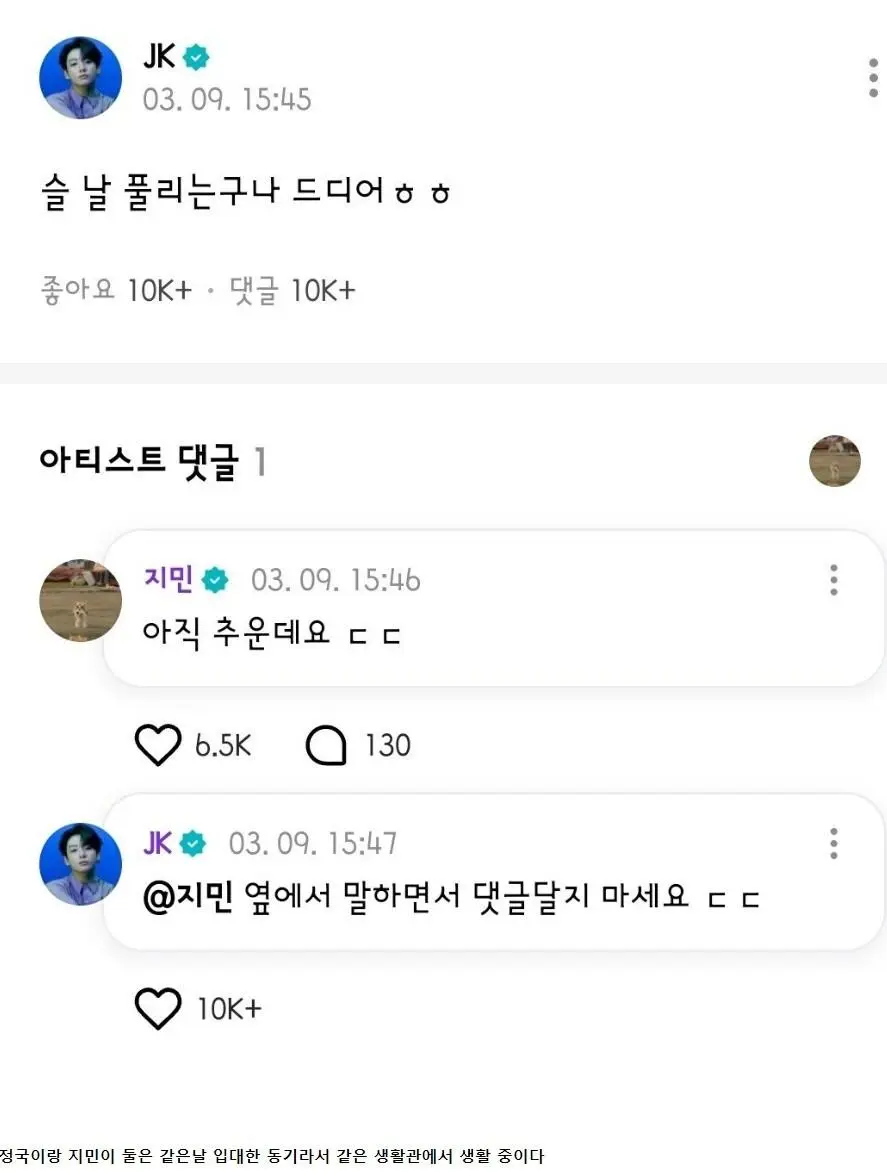Open Jimin's profile avatar next to his comment

pyautogui.click(x=80, y=600)
